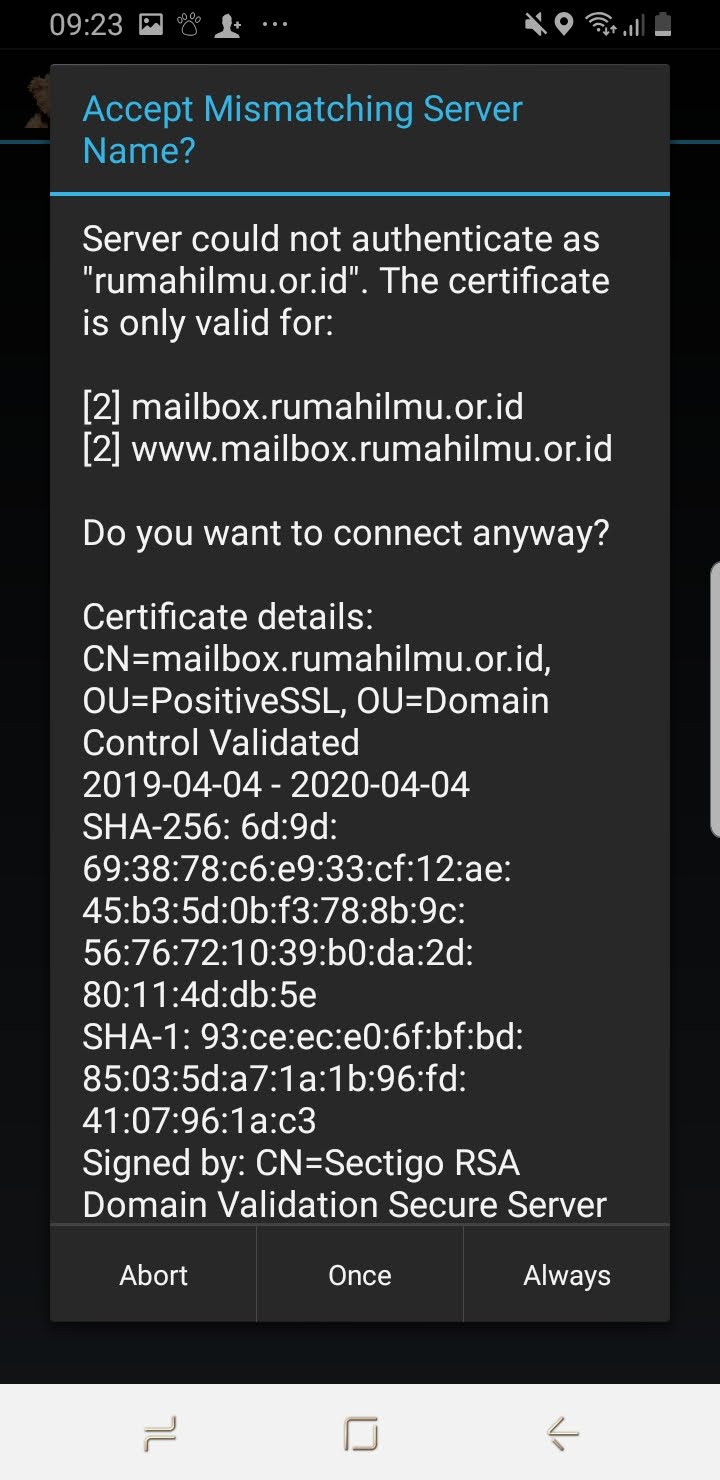Always accept this server certificate
720x1480 pixels.
pyautogui.click(x=567, y=1275)
